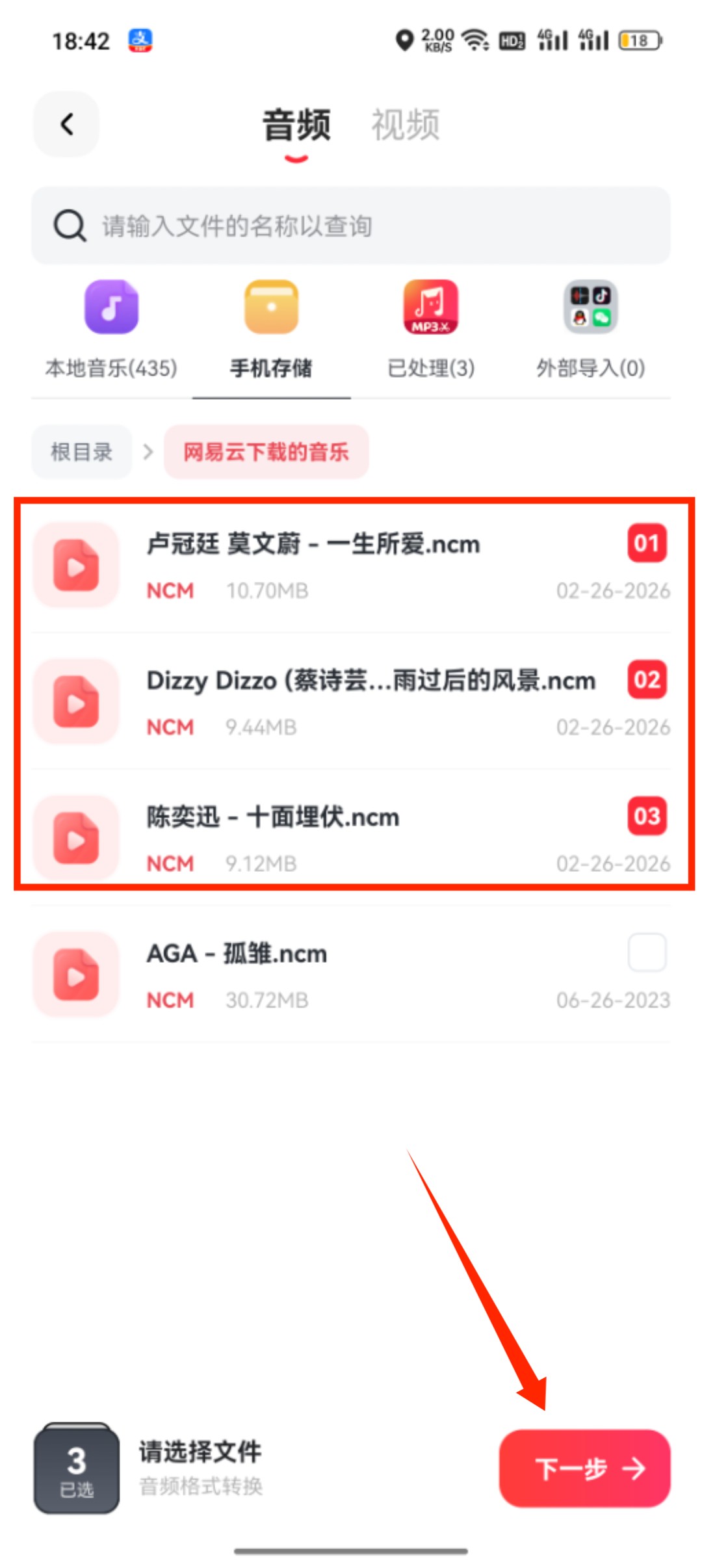
Task: Click the search magnifier icon
Action: 69,226
